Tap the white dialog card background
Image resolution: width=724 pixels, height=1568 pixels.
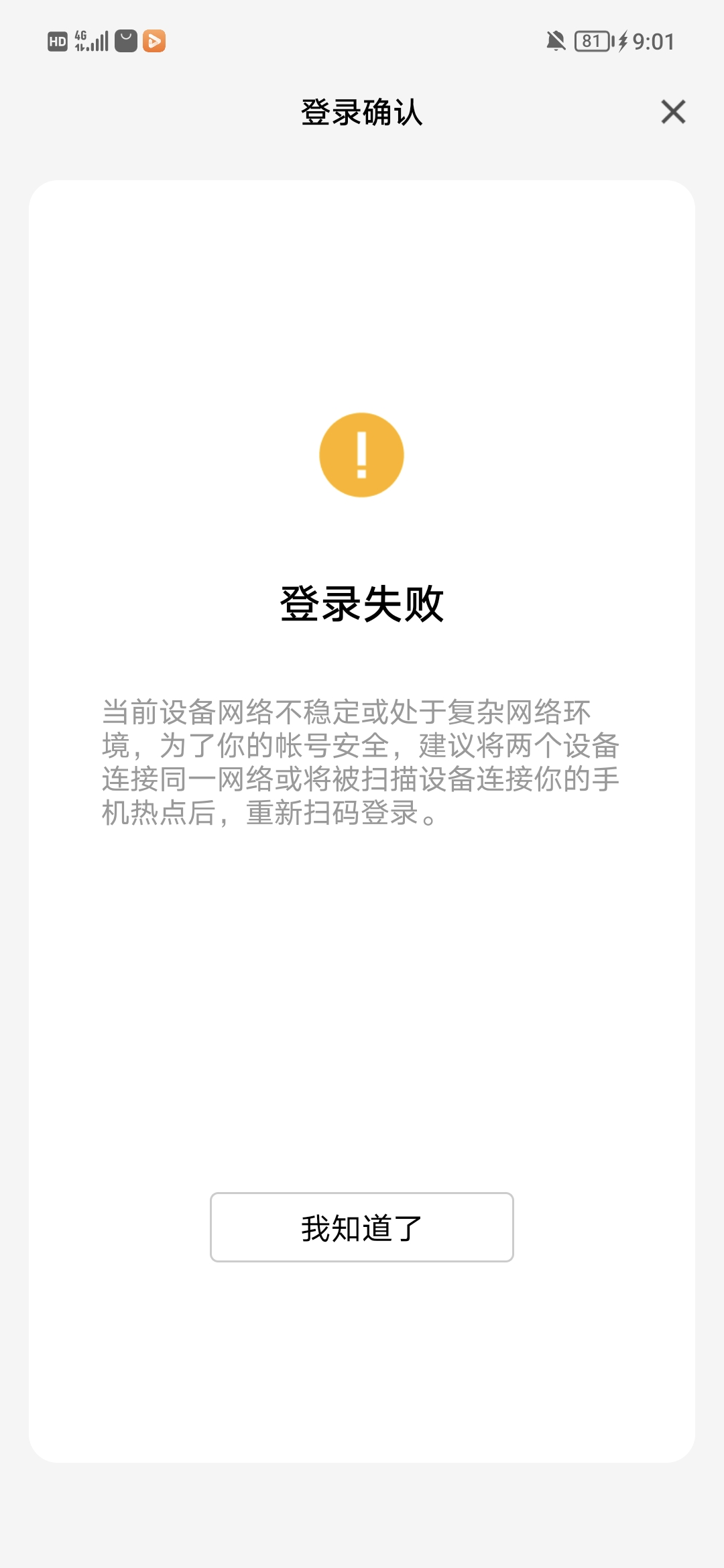[362, 1005]
